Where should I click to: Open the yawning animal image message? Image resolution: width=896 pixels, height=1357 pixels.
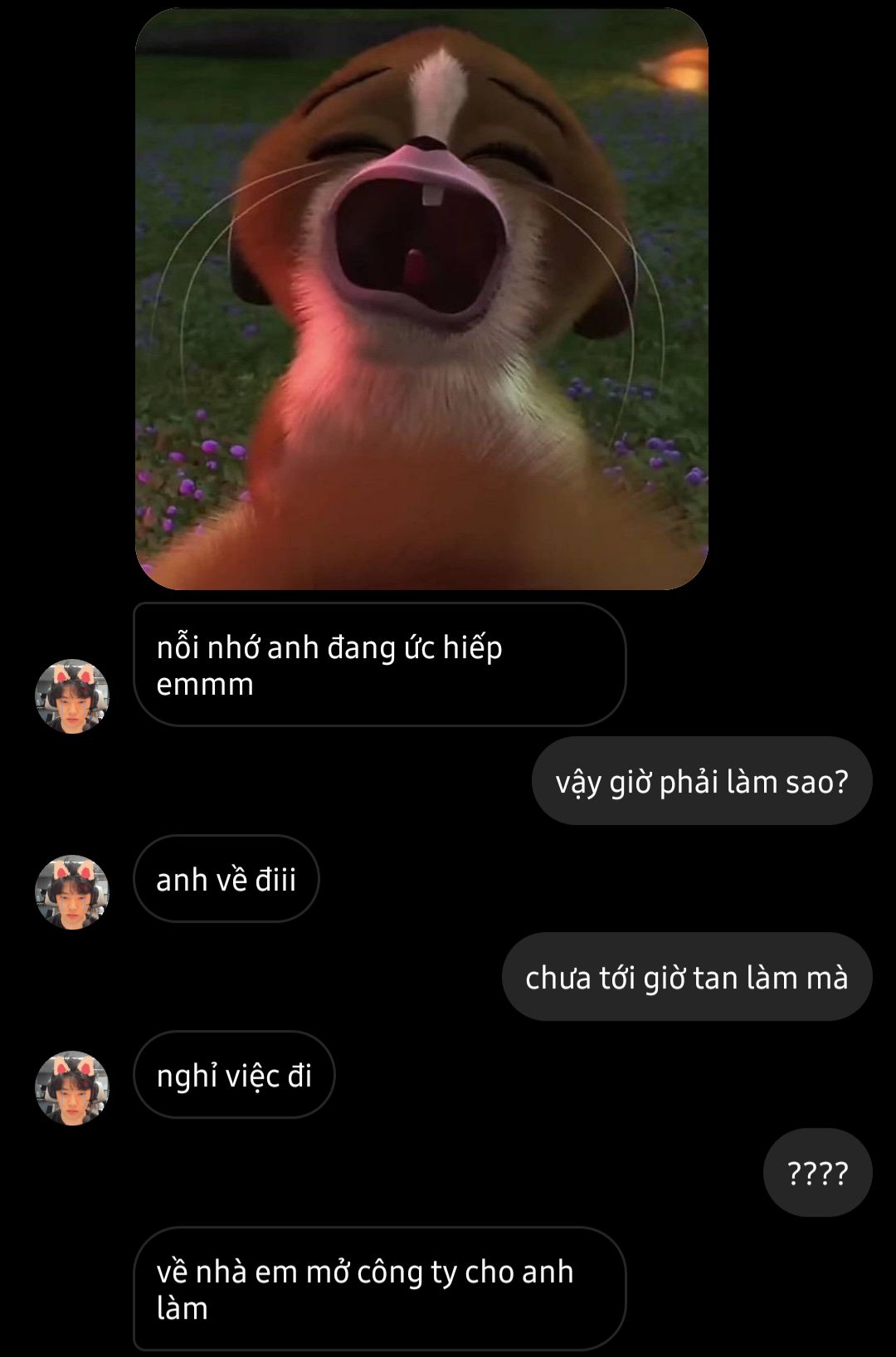421,299
